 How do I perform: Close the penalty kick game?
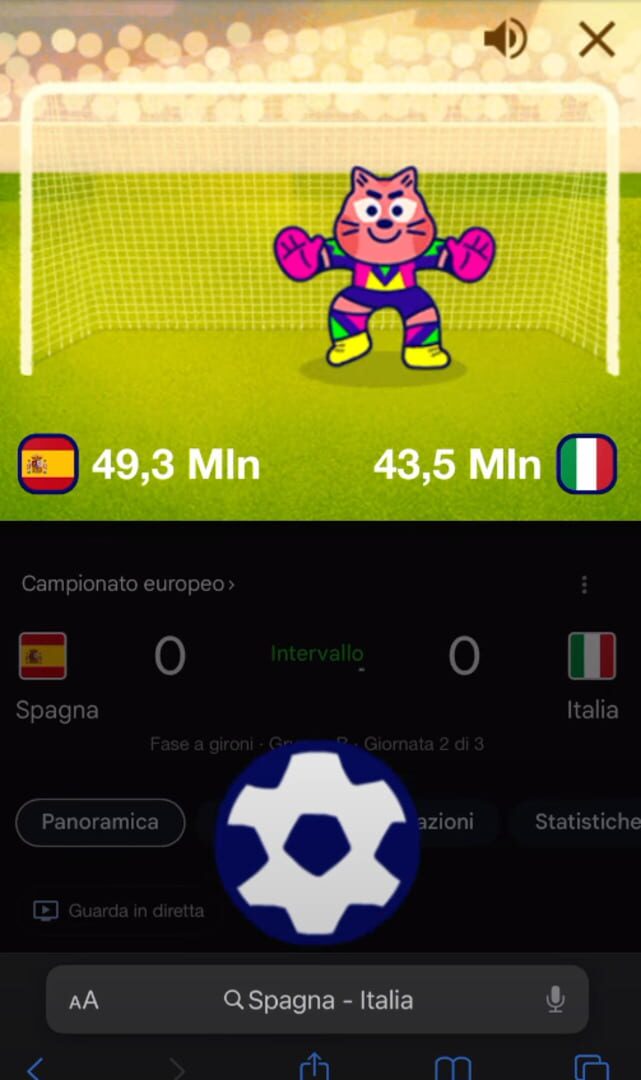(x=596, y=39)
